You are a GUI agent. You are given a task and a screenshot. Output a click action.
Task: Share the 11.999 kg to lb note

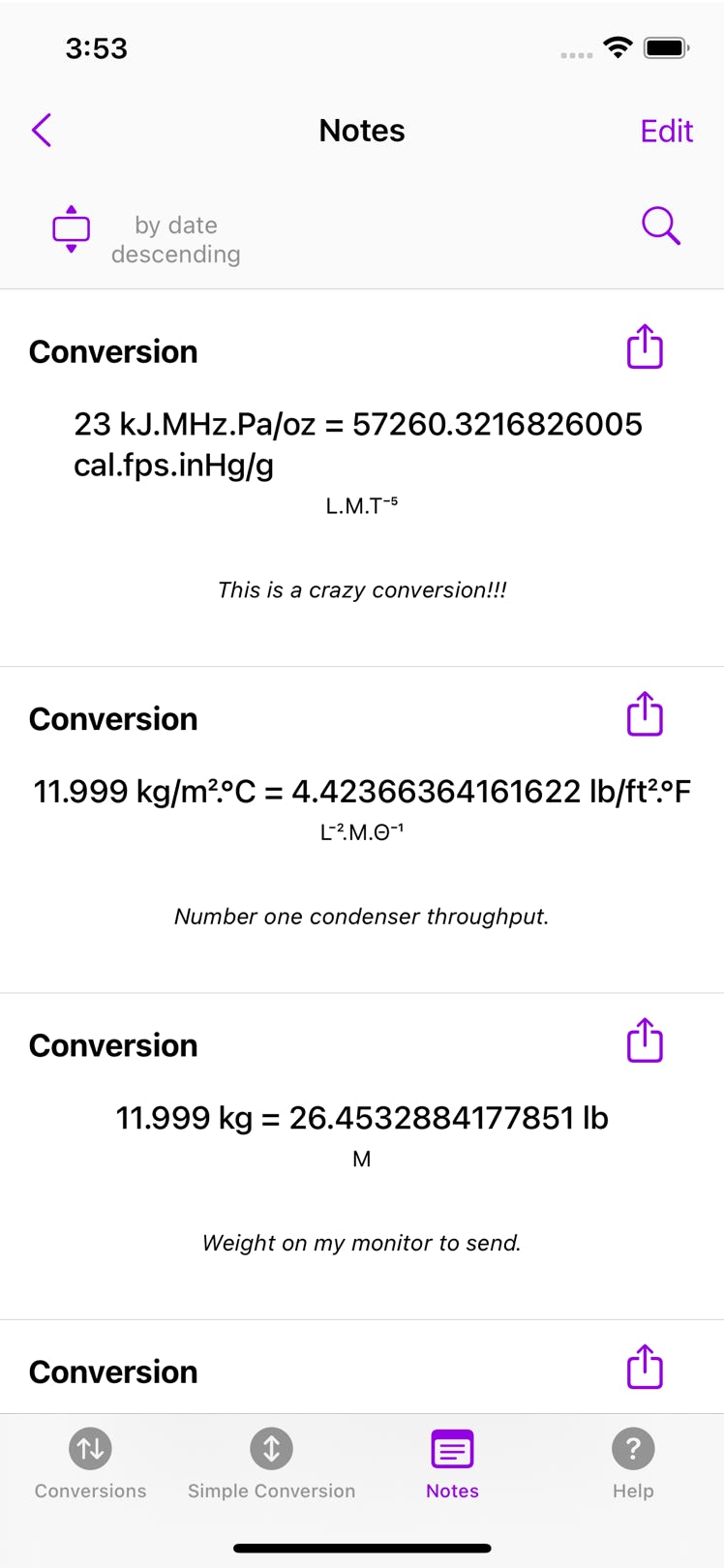click(x=645, y=1040)
